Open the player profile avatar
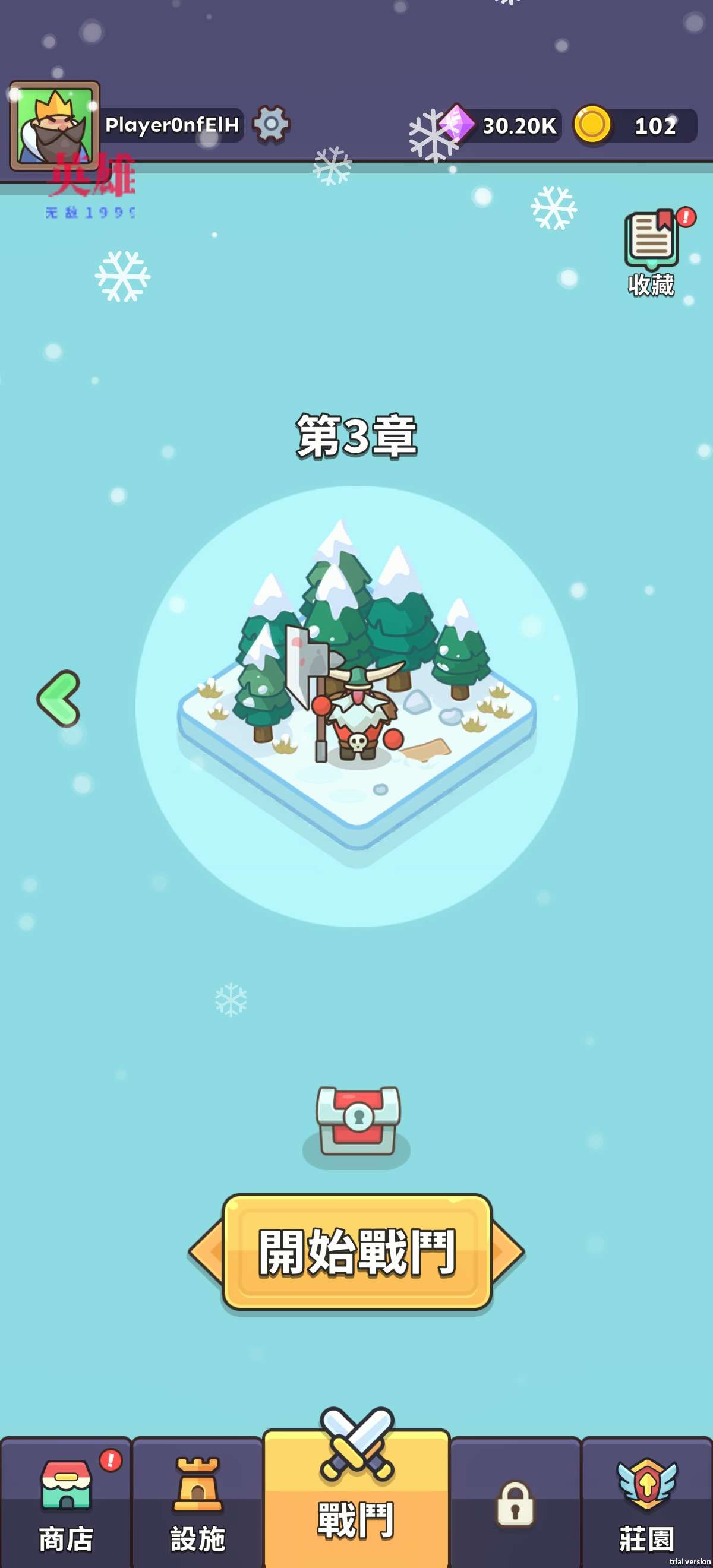The height and width of the screenshot is (1568, 713). click(55, 126)
